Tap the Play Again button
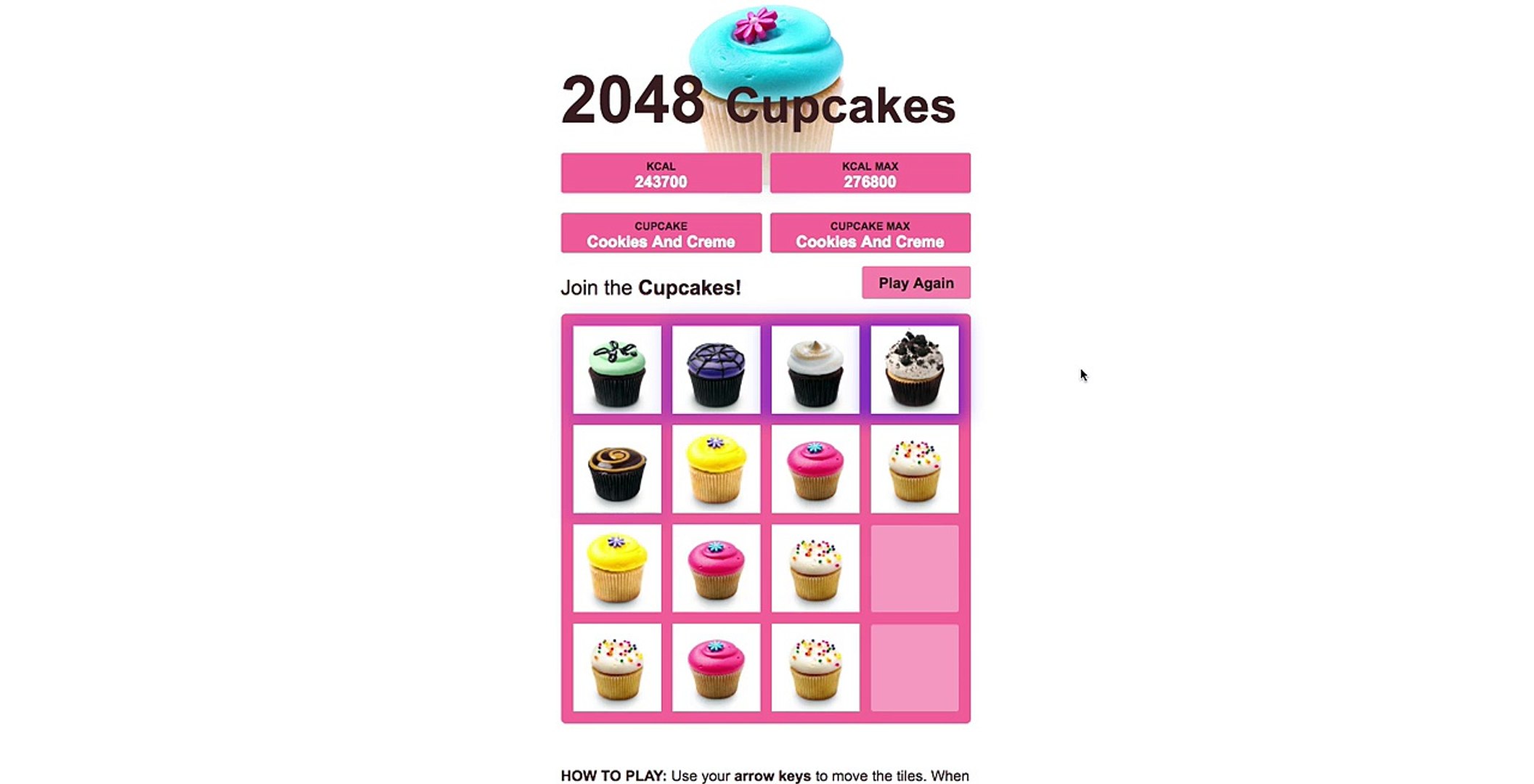Image resolution: width=1534 pixels, height=784 pixels. 915,283
